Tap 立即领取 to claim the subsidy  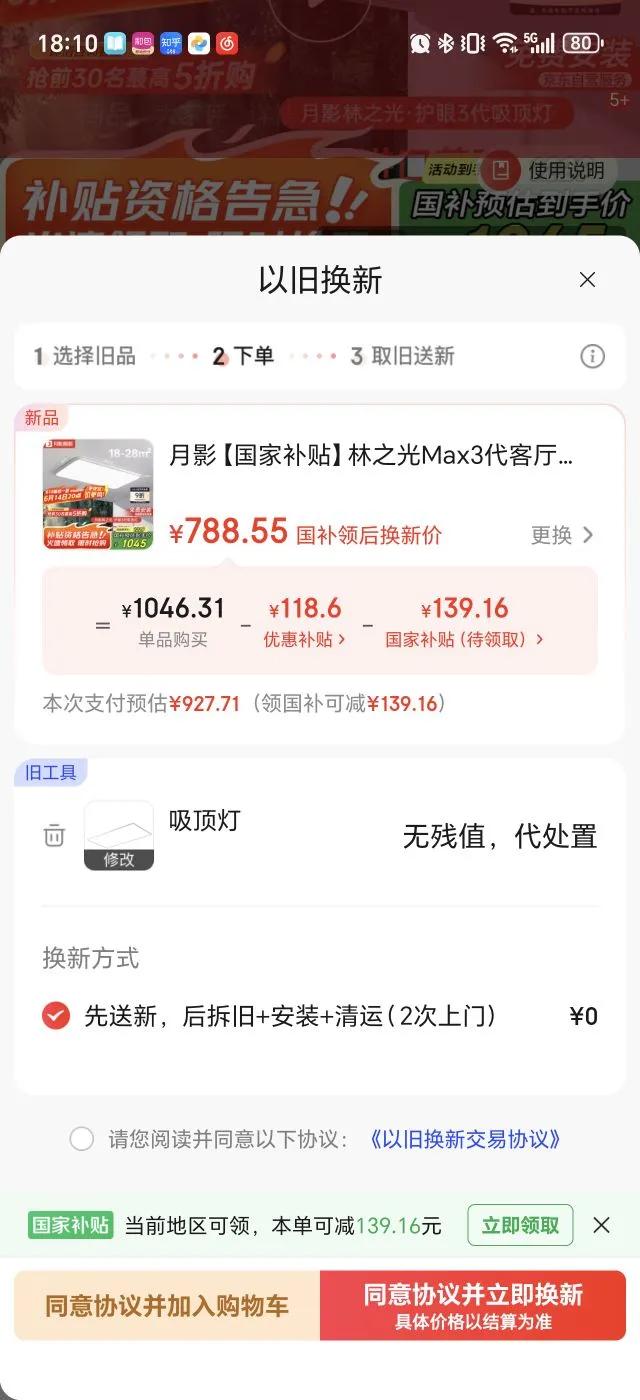point(520,1225)
